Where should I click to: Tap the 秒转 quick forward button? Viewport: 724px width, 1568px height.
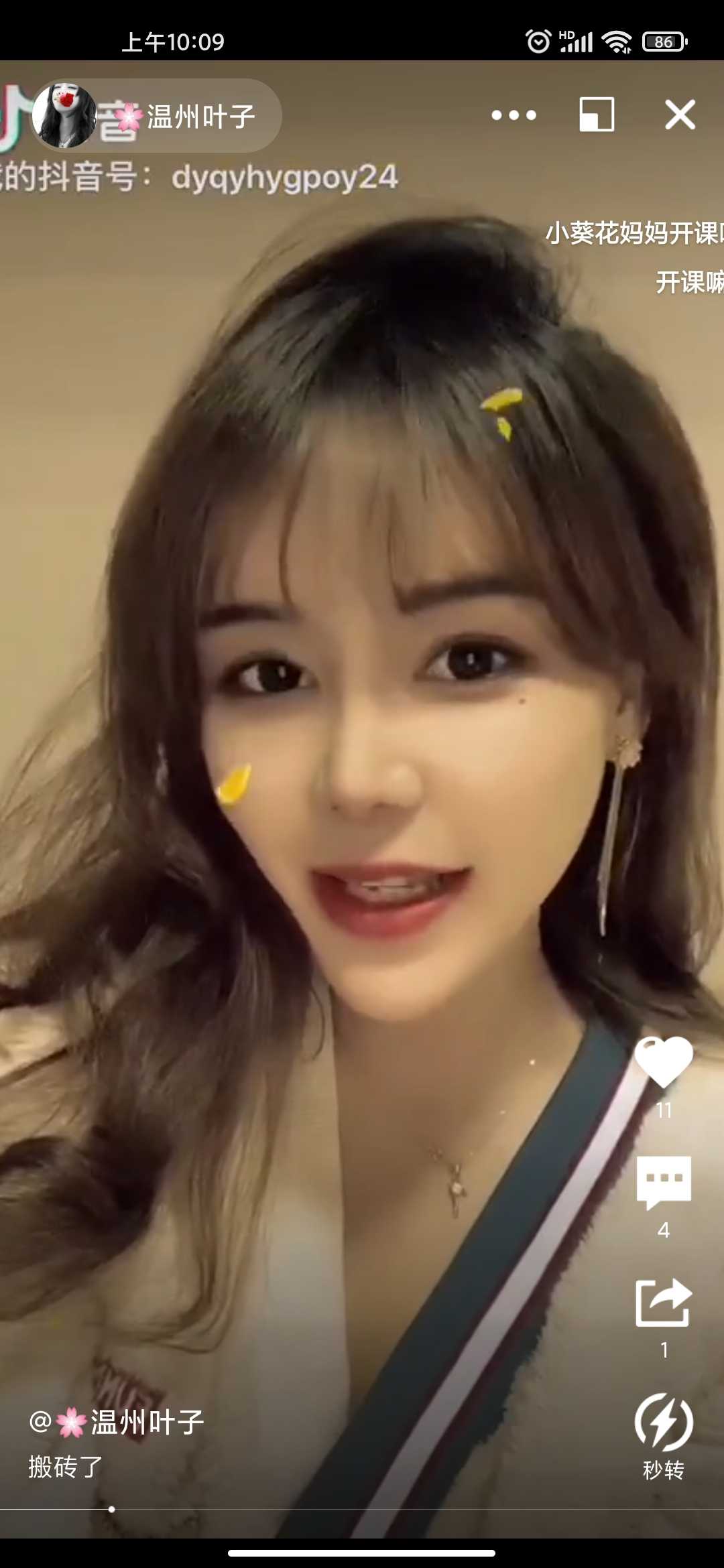point(664,1422)
